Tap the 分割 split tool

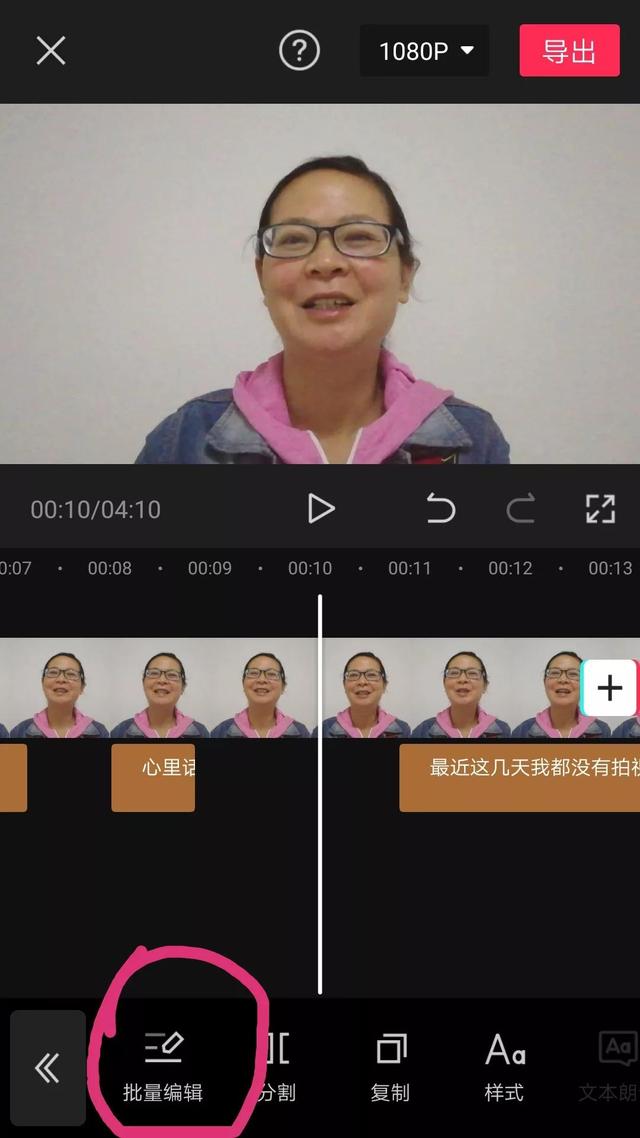pyautogui.click(x=275, y=1066)
